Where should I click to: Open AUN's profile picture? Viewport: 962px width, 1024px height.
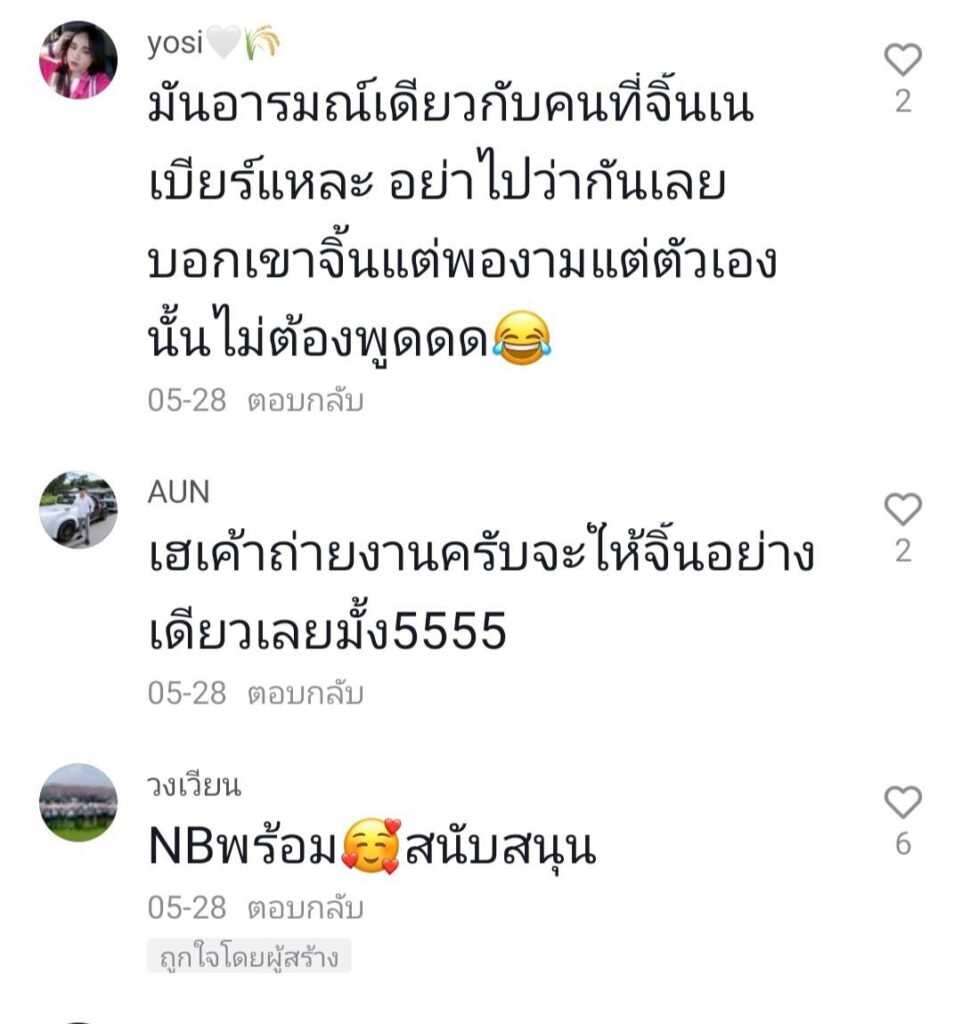point(78,509)
